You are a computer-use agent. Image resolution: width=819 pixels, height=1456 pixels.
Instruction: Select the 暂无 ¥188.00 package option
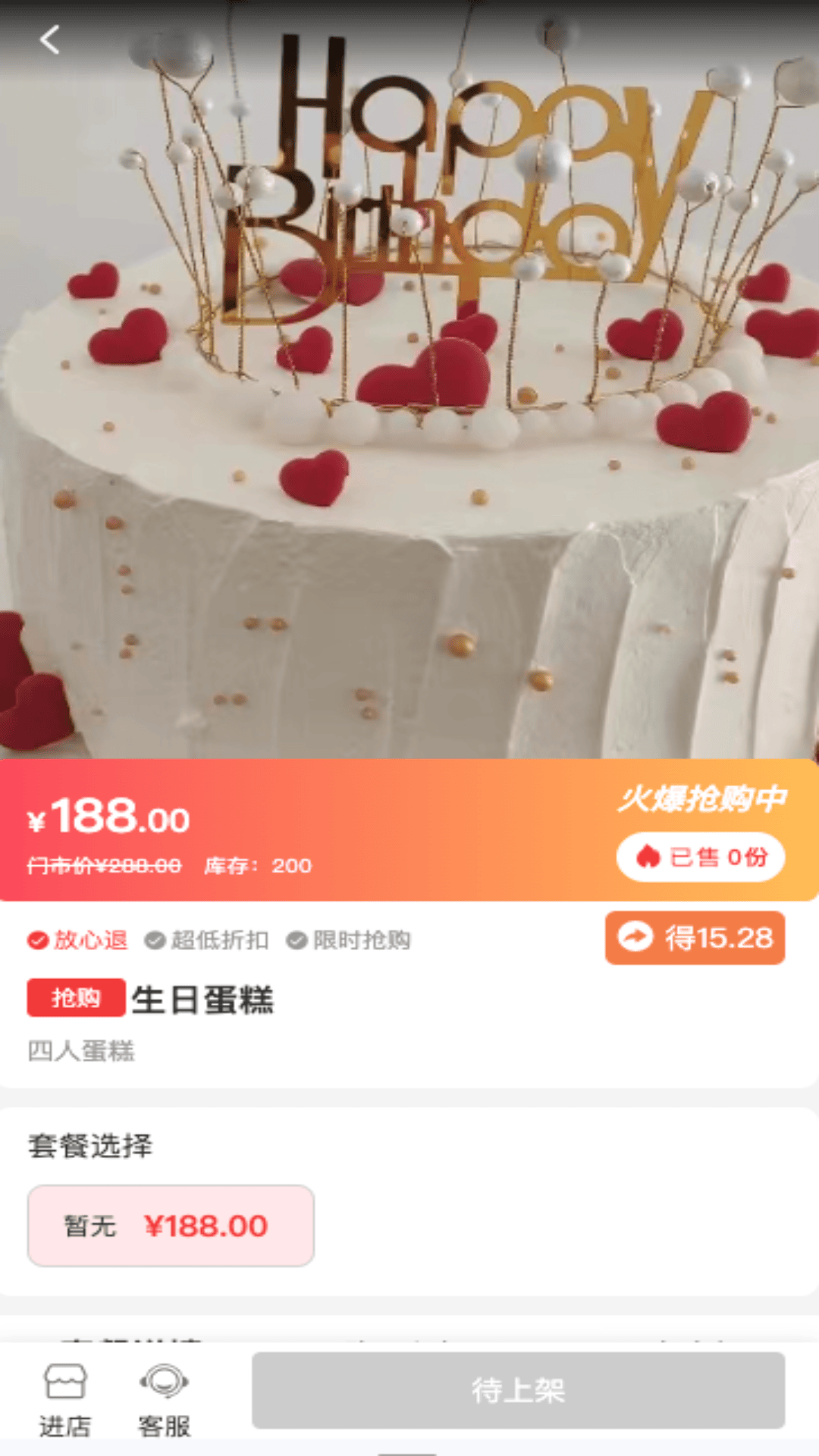[171, 1225]
